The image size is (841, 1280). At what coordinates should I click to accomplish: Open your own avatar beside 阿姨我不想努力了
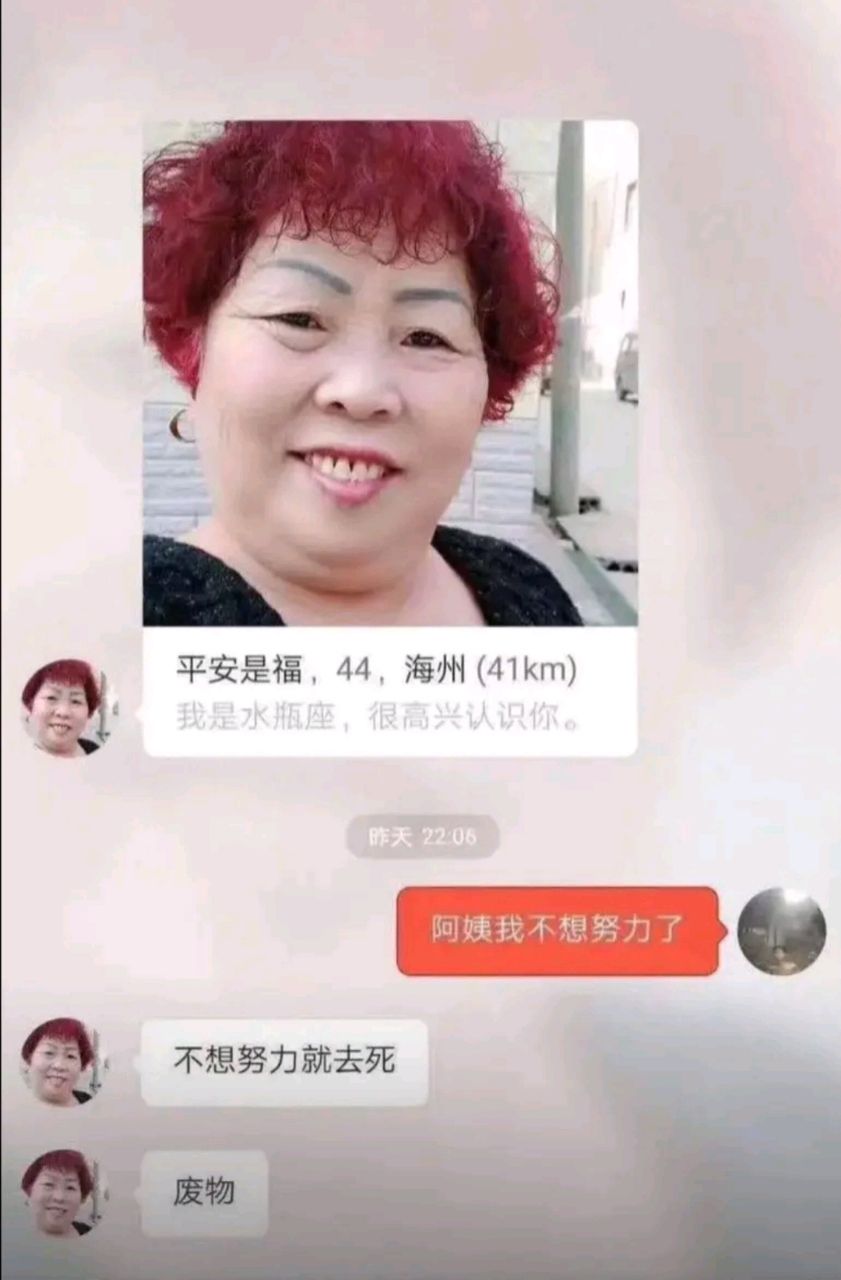pos(781,931)
